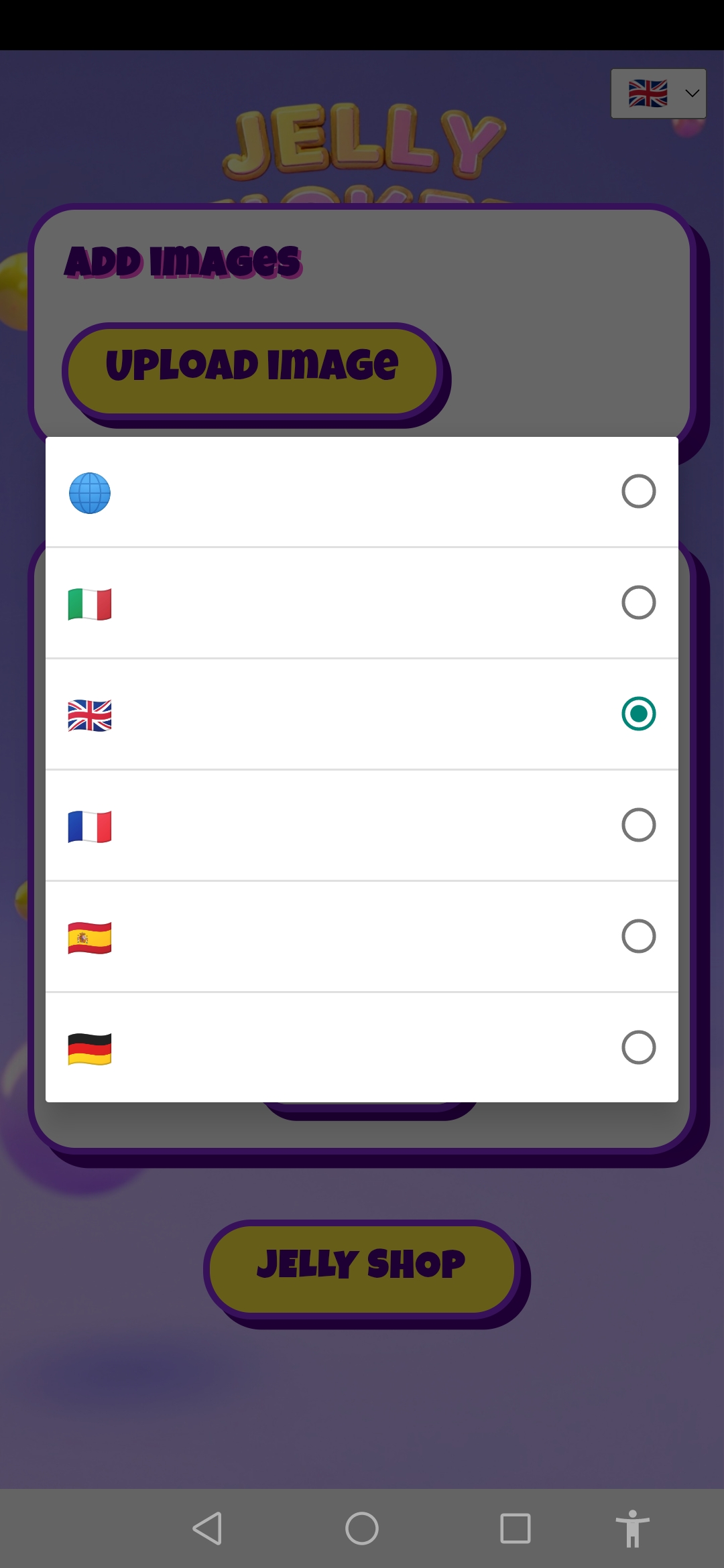Choose the Spanish flag option
This screenshot has width=724, height=1568.
click(x=362, y=937)
